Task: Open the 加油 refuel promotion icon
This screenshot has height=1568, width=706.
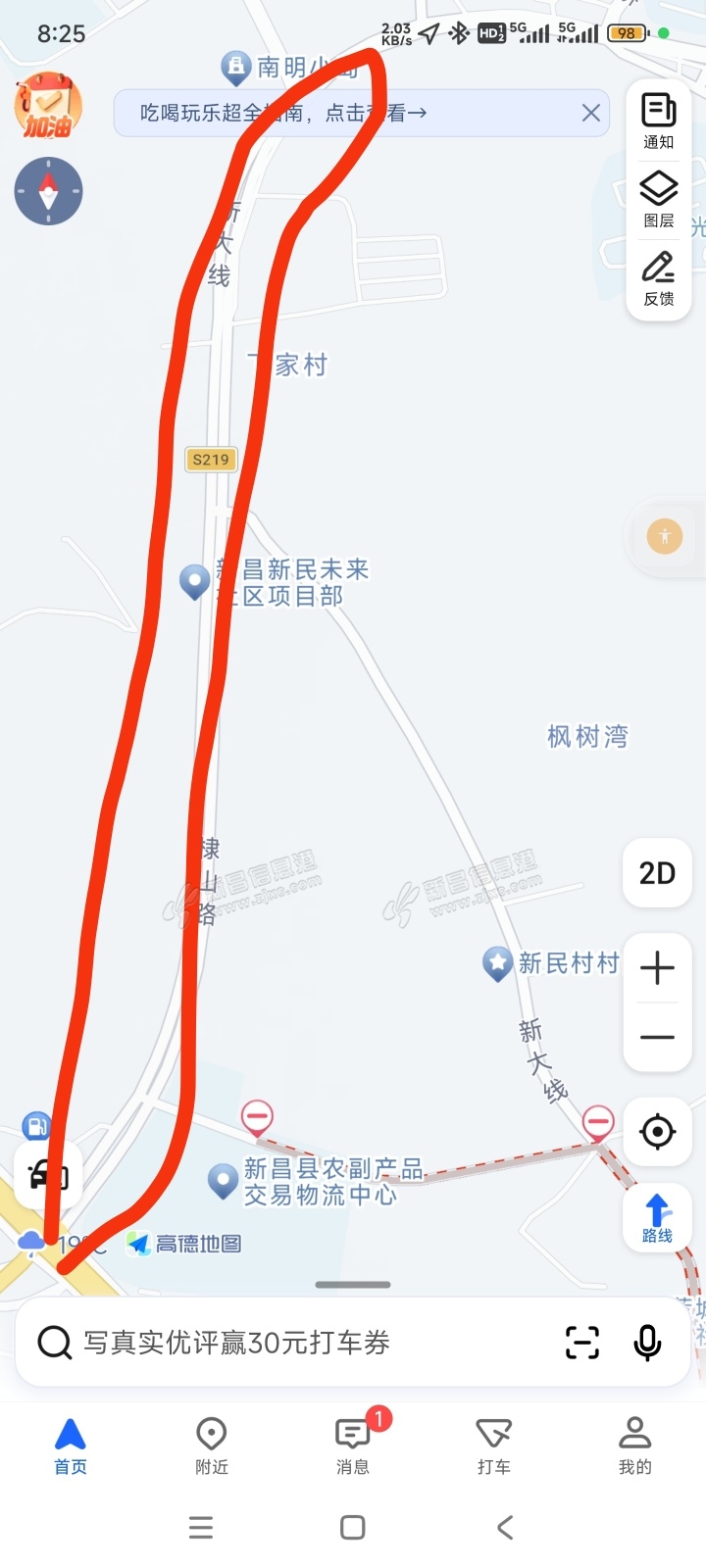Action: click(48, 106)
